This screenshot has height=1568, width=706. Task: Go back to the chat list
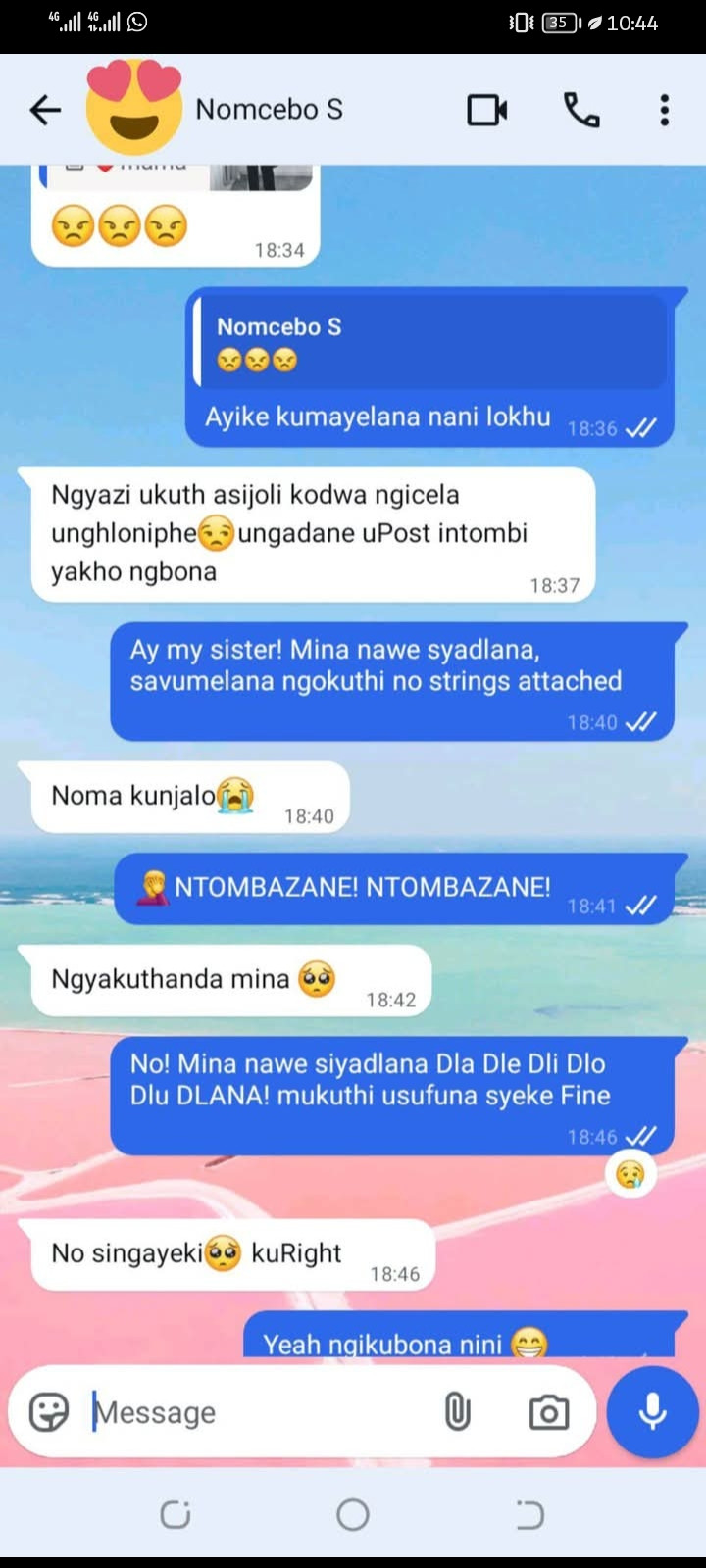click(x=45, y=110)
